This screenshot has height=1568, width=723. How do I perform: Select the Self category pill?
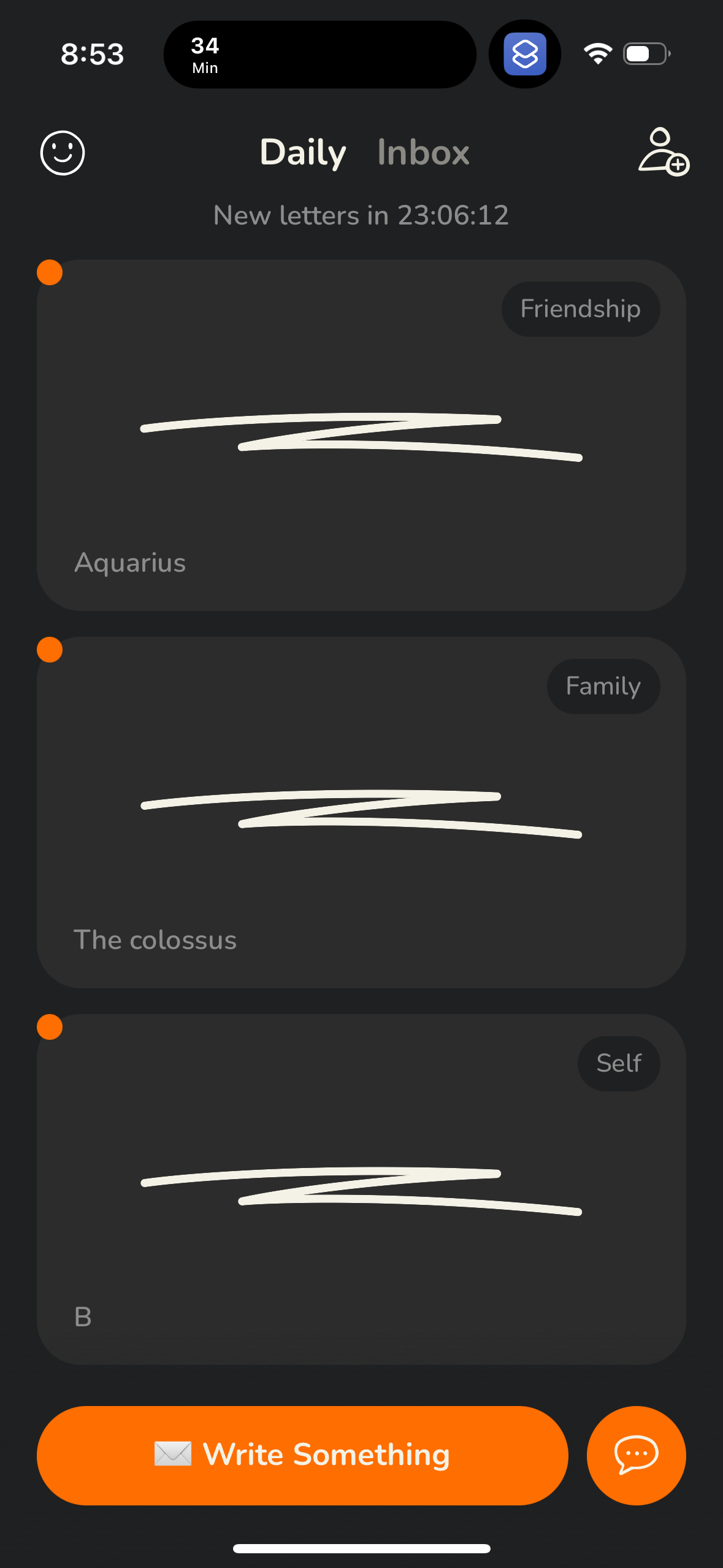618,1064
